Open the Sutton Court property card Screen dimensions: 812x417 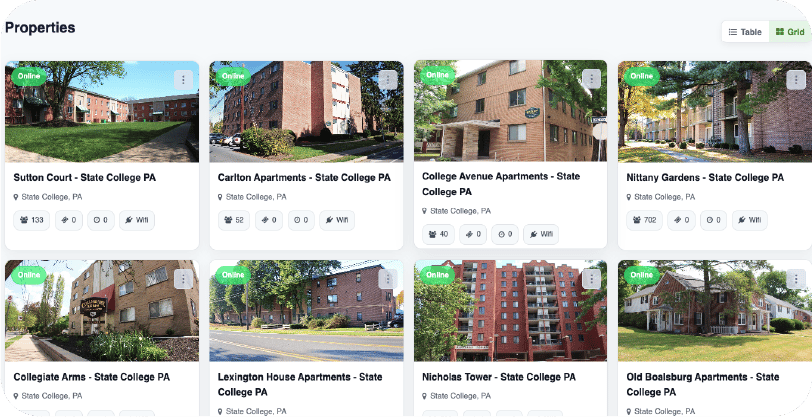[85, 177]
